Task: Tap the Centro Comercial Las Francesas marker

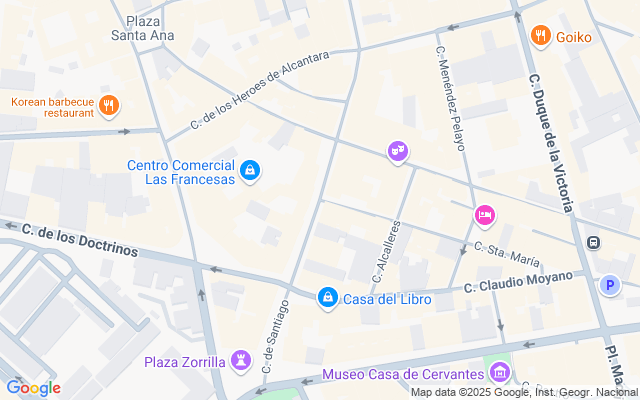Action: point(250,171)
